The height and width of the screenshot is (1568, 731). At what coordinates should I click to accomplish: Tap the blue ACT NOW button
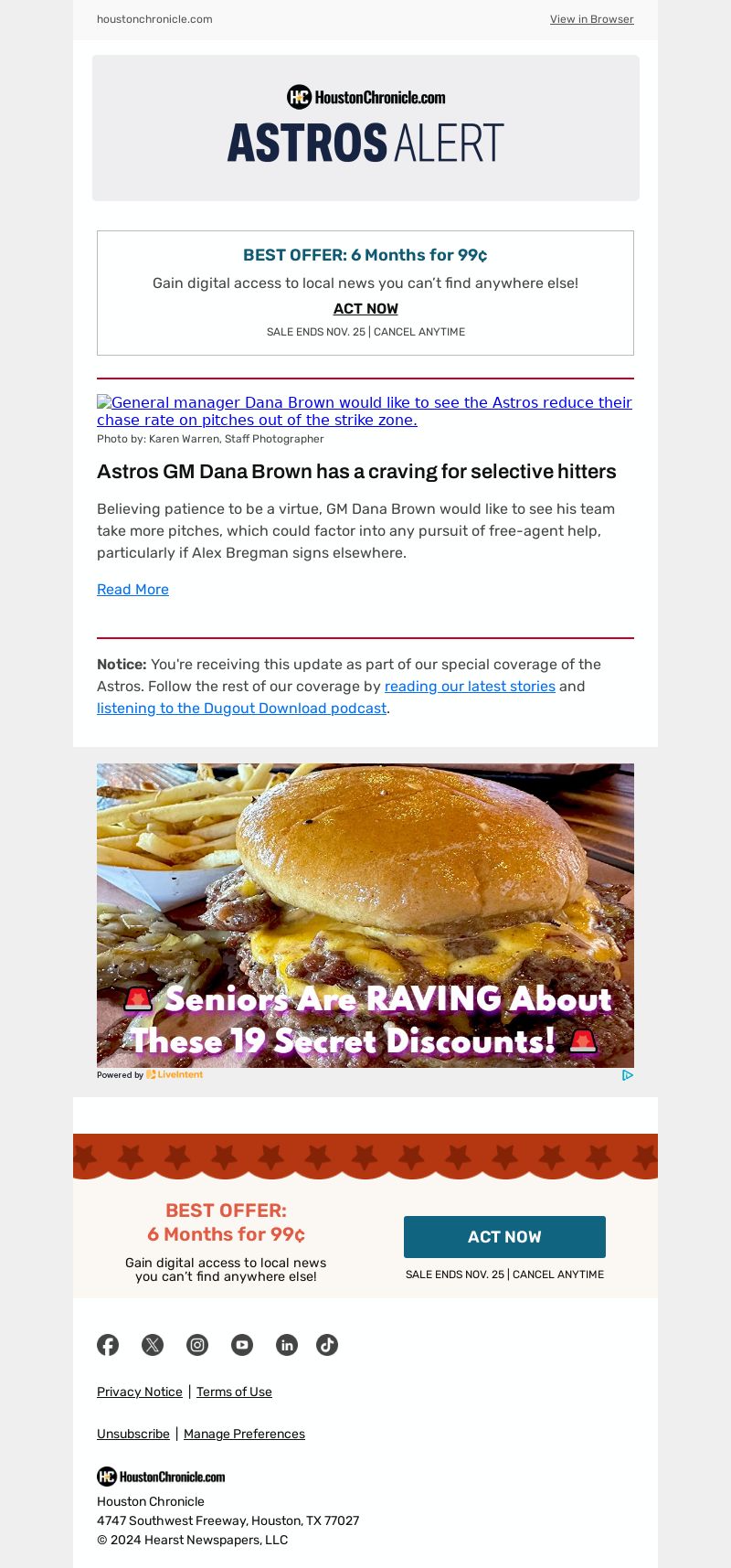click(x=504, y=1237)
